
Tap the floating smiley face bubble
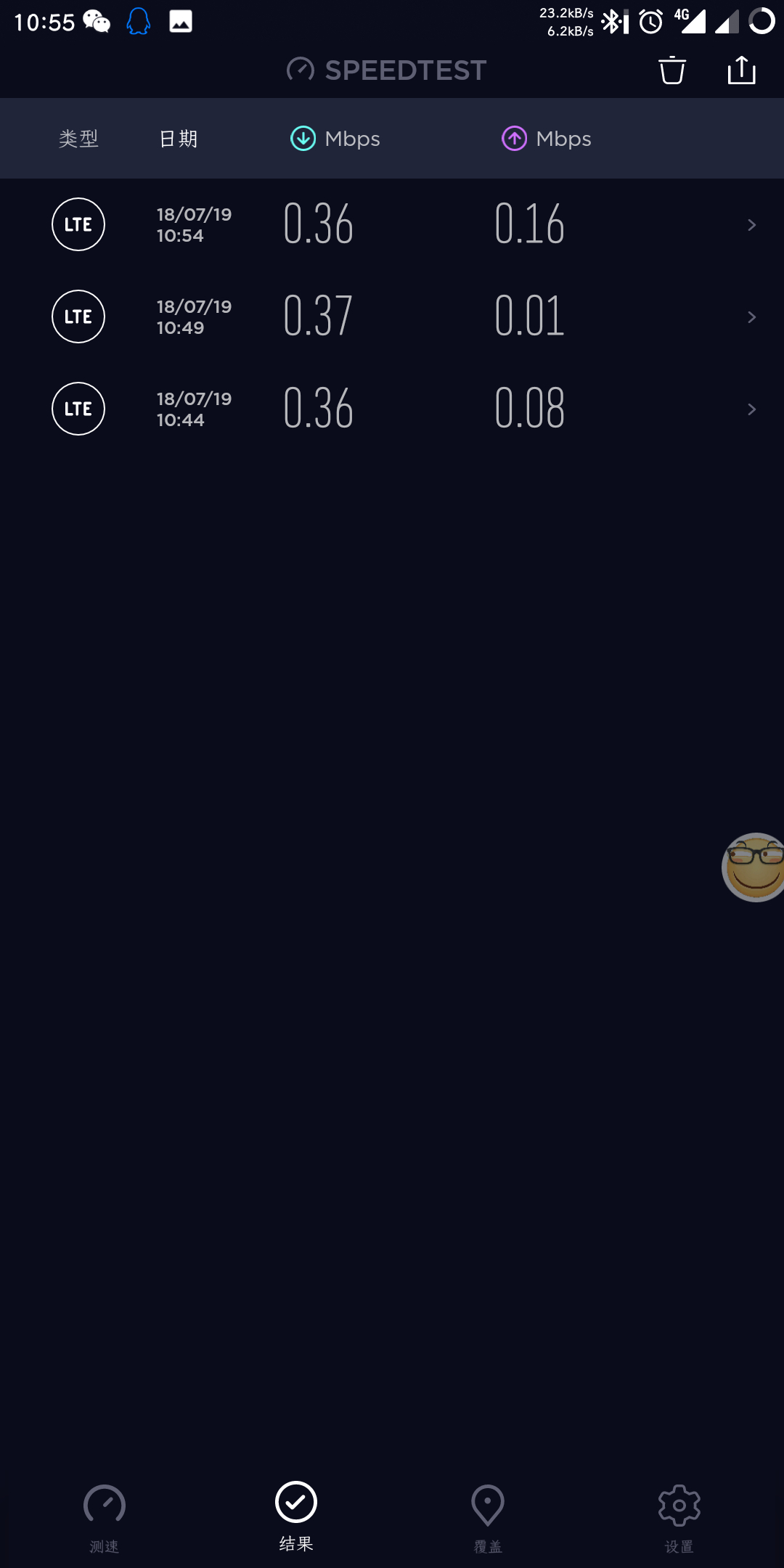coord(755,867)
